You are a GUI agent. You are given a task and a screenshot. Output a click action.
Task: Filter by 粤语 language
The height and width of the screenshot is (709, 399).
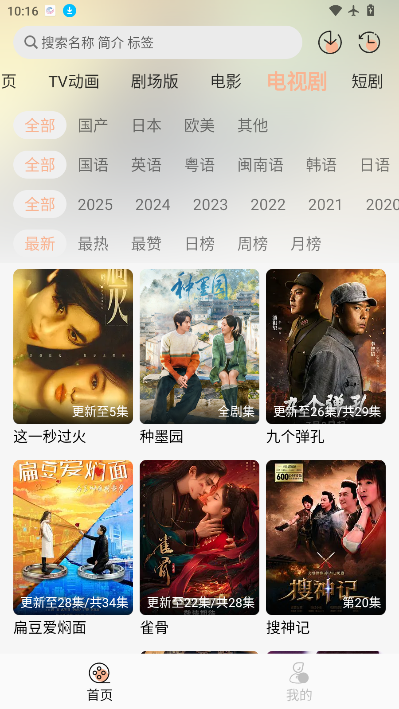pos(199,165)
